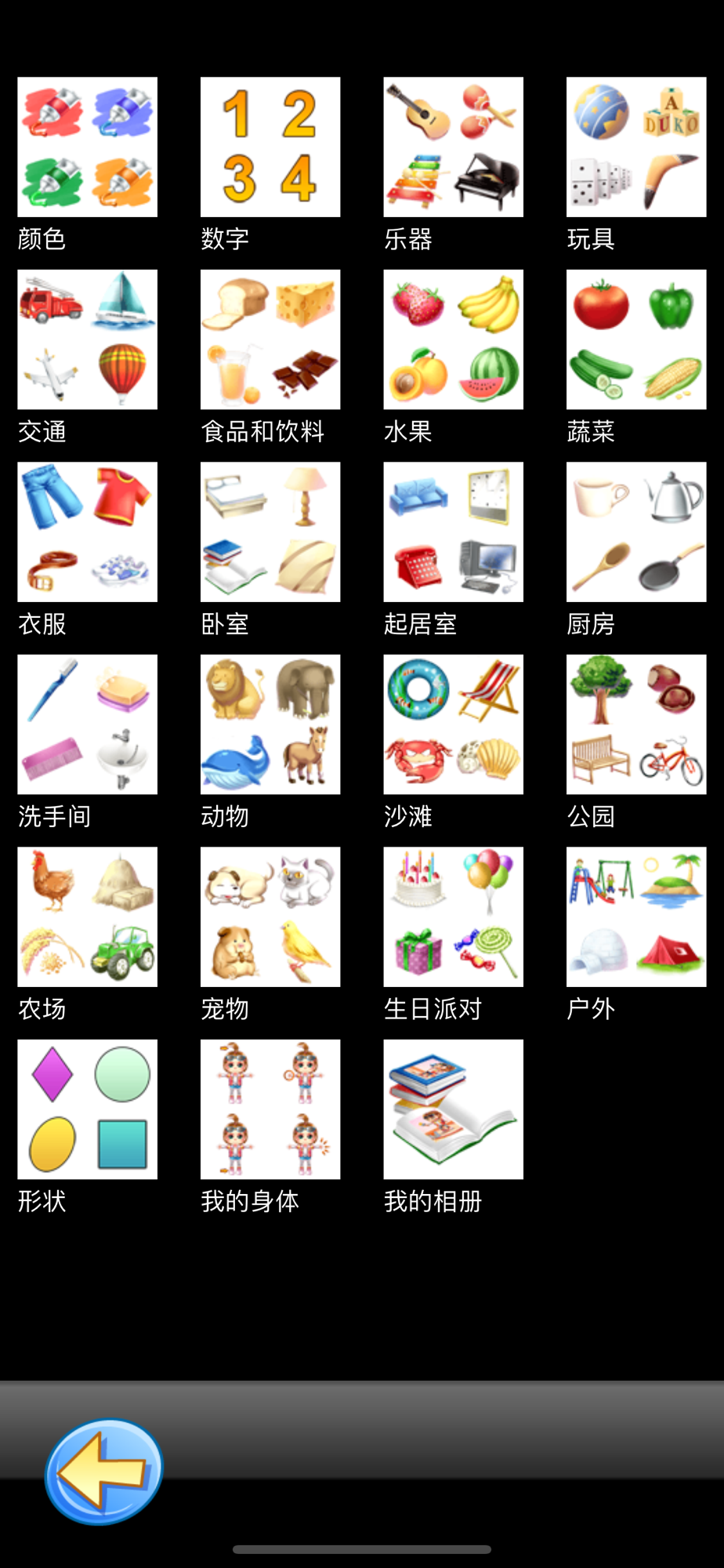Go back with the blue arrow button
The image size is (724, 1568).
[x=103, y=1471]
